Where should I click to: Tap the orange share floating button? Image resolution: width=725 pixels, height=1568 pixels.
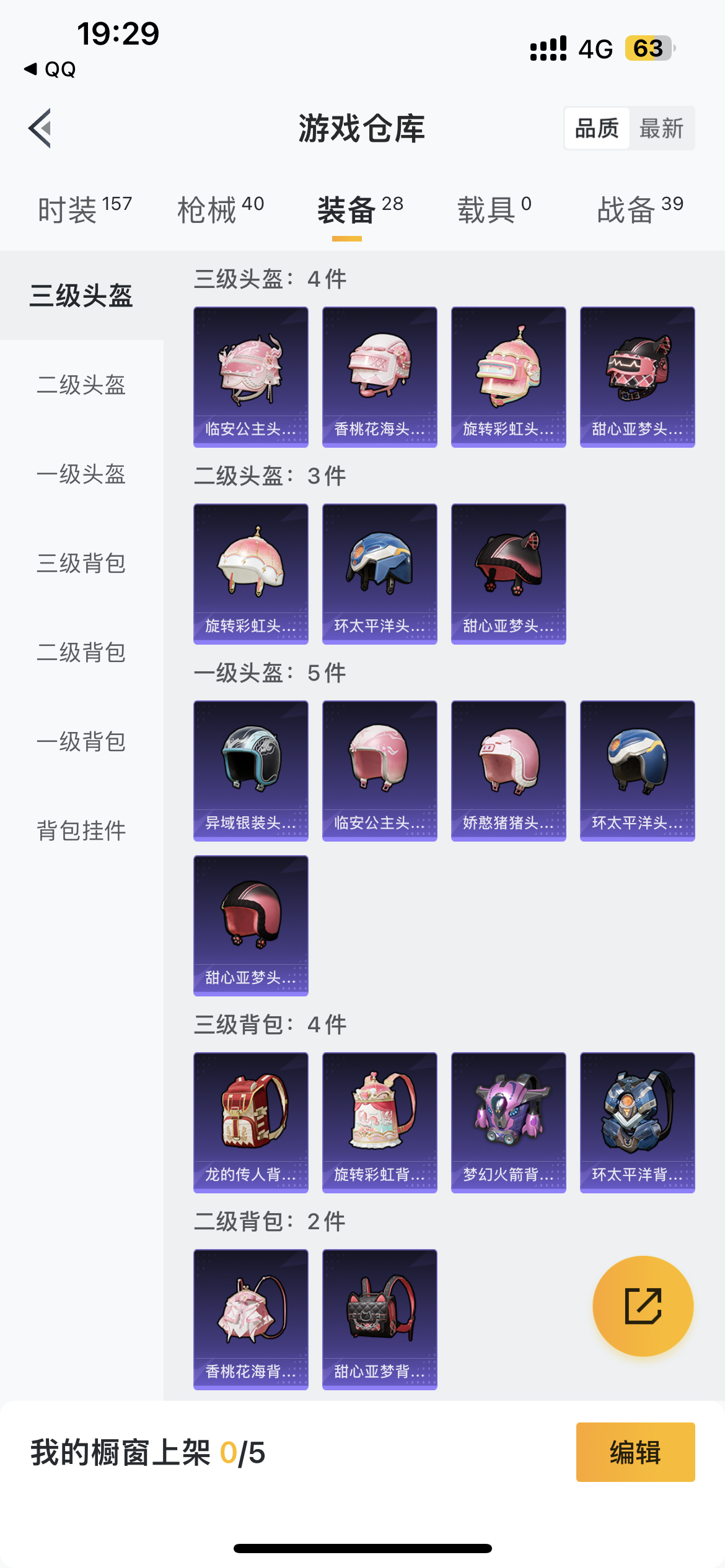point(643,1306)
